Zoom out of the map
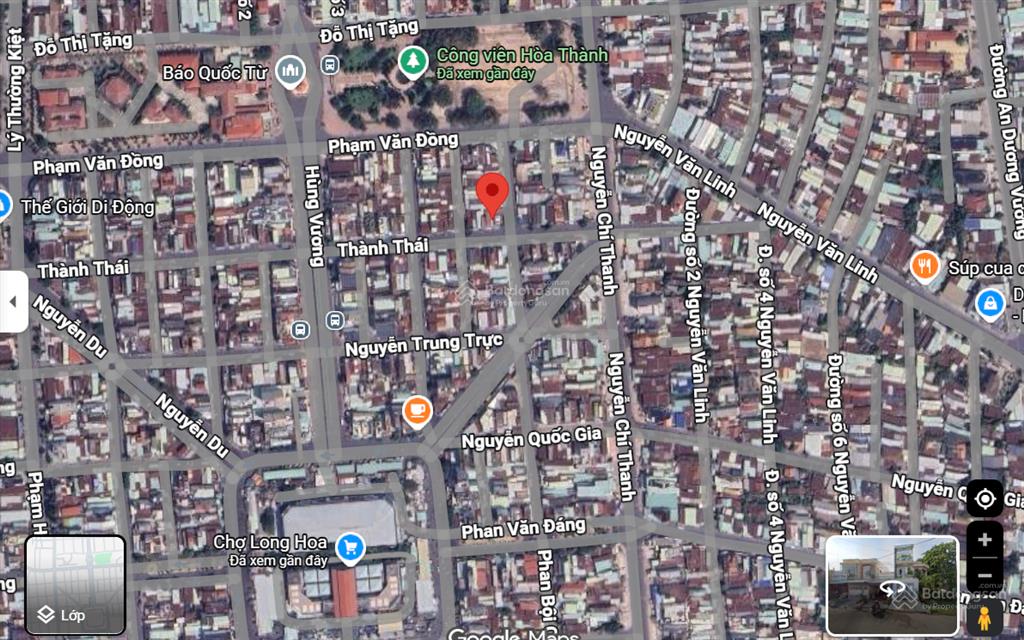This screenshot has height=640, width=1024. (984, 577)
